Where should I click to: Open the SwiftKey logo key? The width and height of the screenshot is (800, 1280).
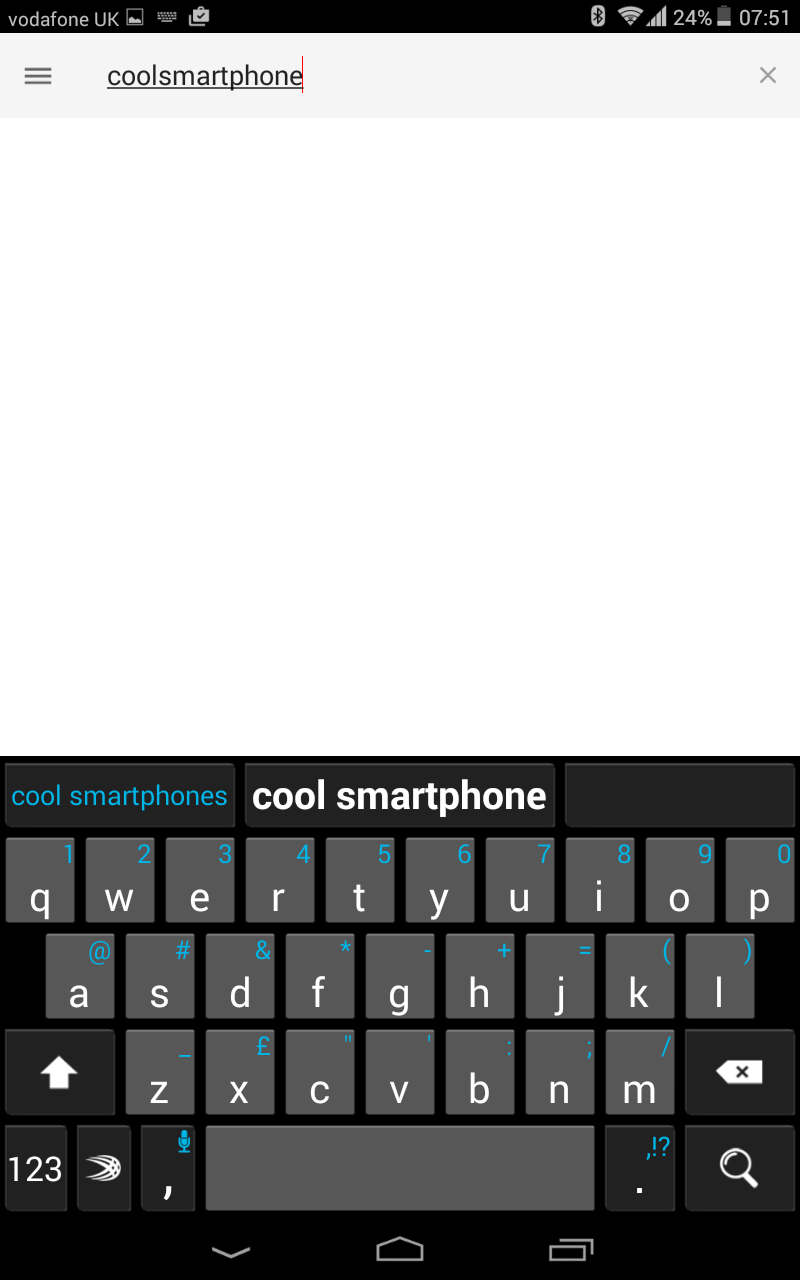[104, 1168]
